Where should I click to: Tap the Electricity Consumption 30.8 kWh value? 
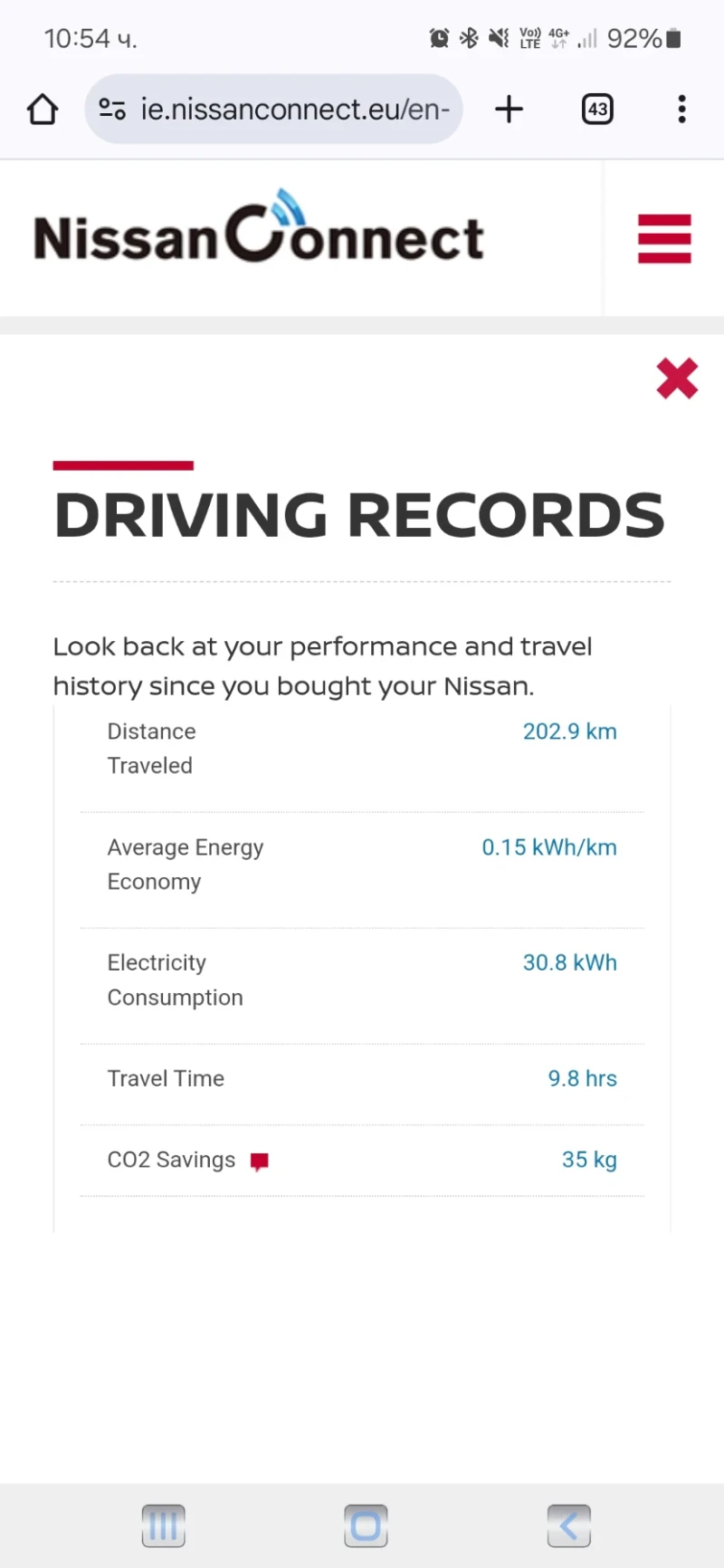(x=570, y=962)
